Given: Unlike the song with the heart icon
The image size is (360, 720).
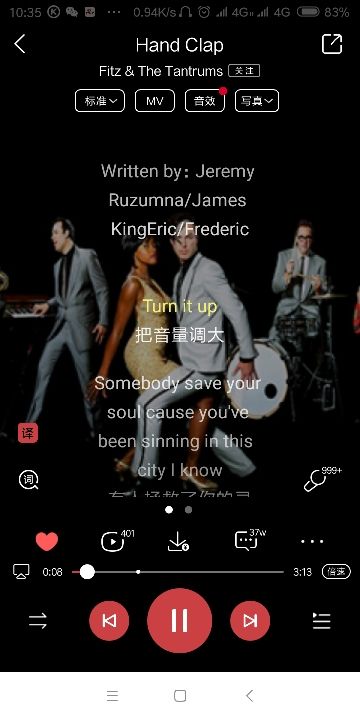Looking at the screenshot, I should 47,541.
